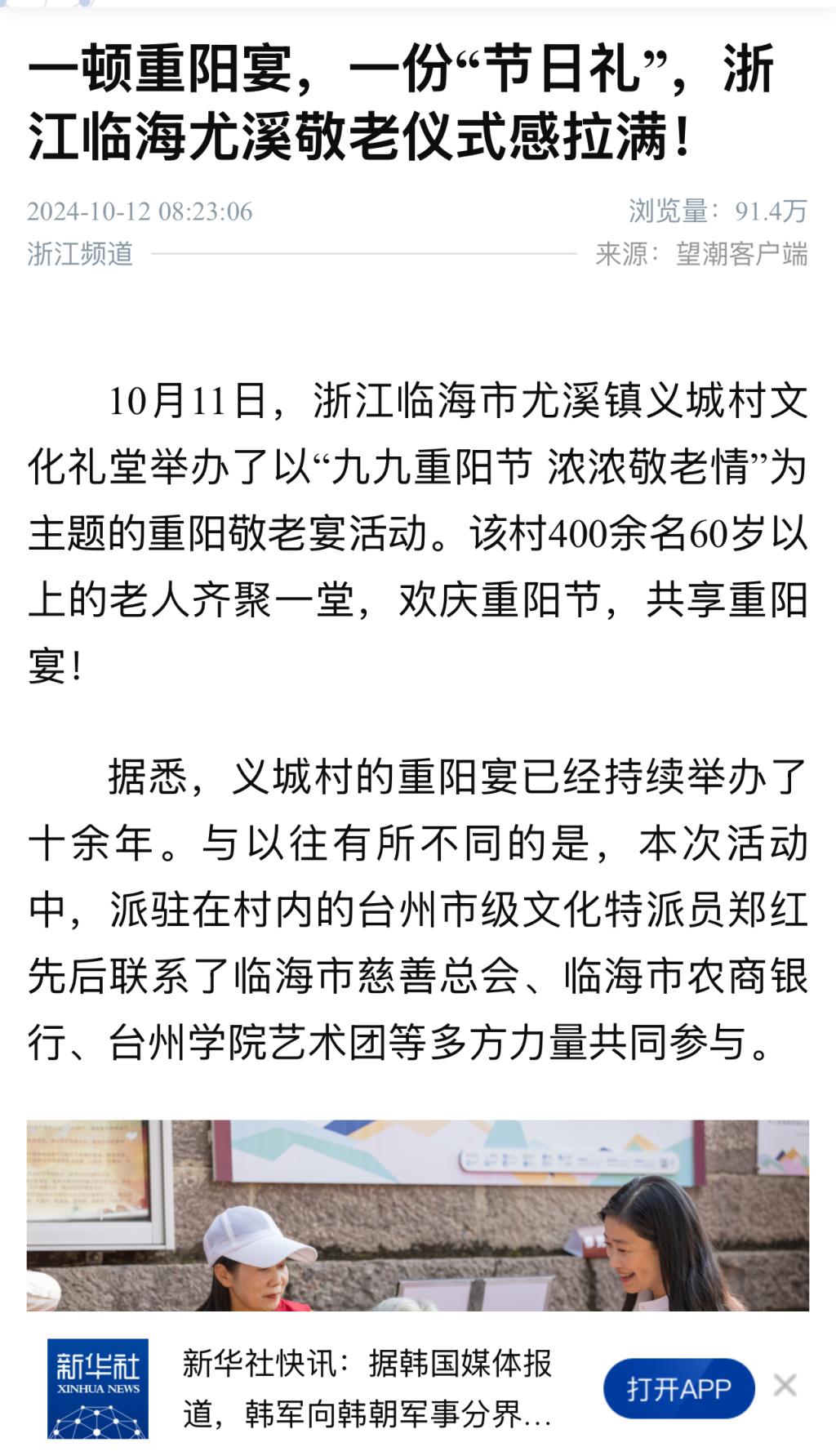View the article photo
836x1456 pixels.
click(418, 1214)
